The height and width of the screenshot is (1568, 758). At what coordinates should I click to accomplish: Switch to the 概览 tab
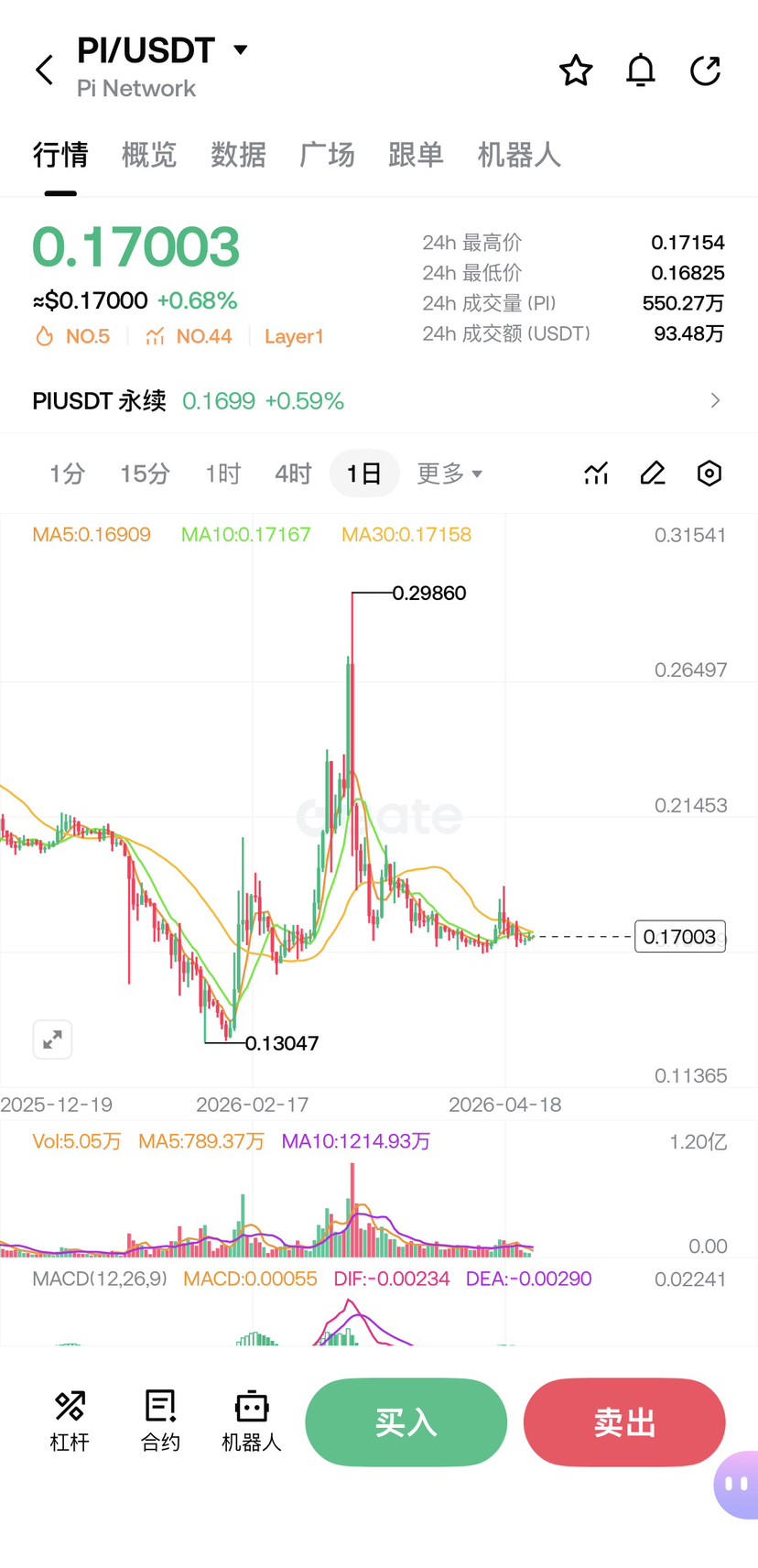pos(149,155)
